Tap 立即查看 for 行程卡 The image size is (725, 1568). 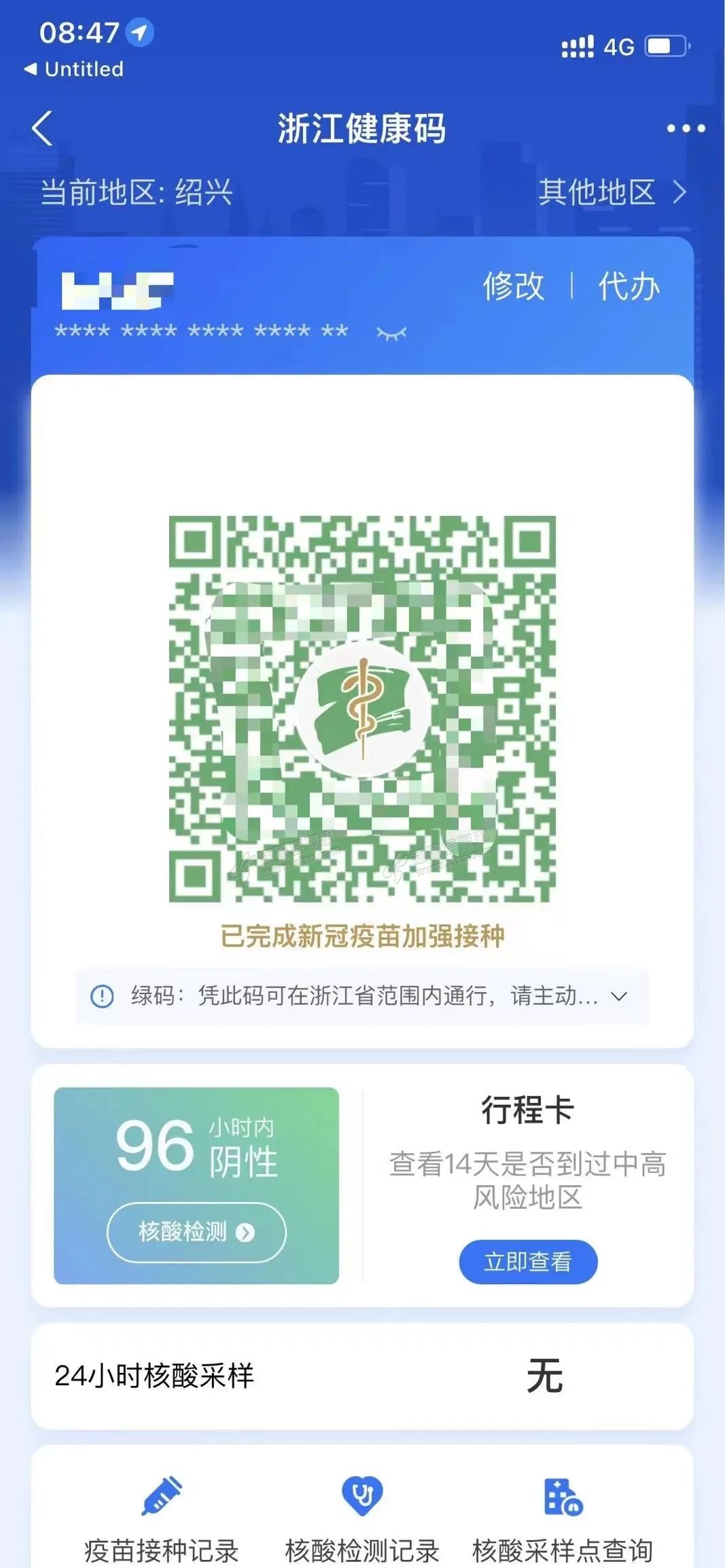click(528, 1261)
